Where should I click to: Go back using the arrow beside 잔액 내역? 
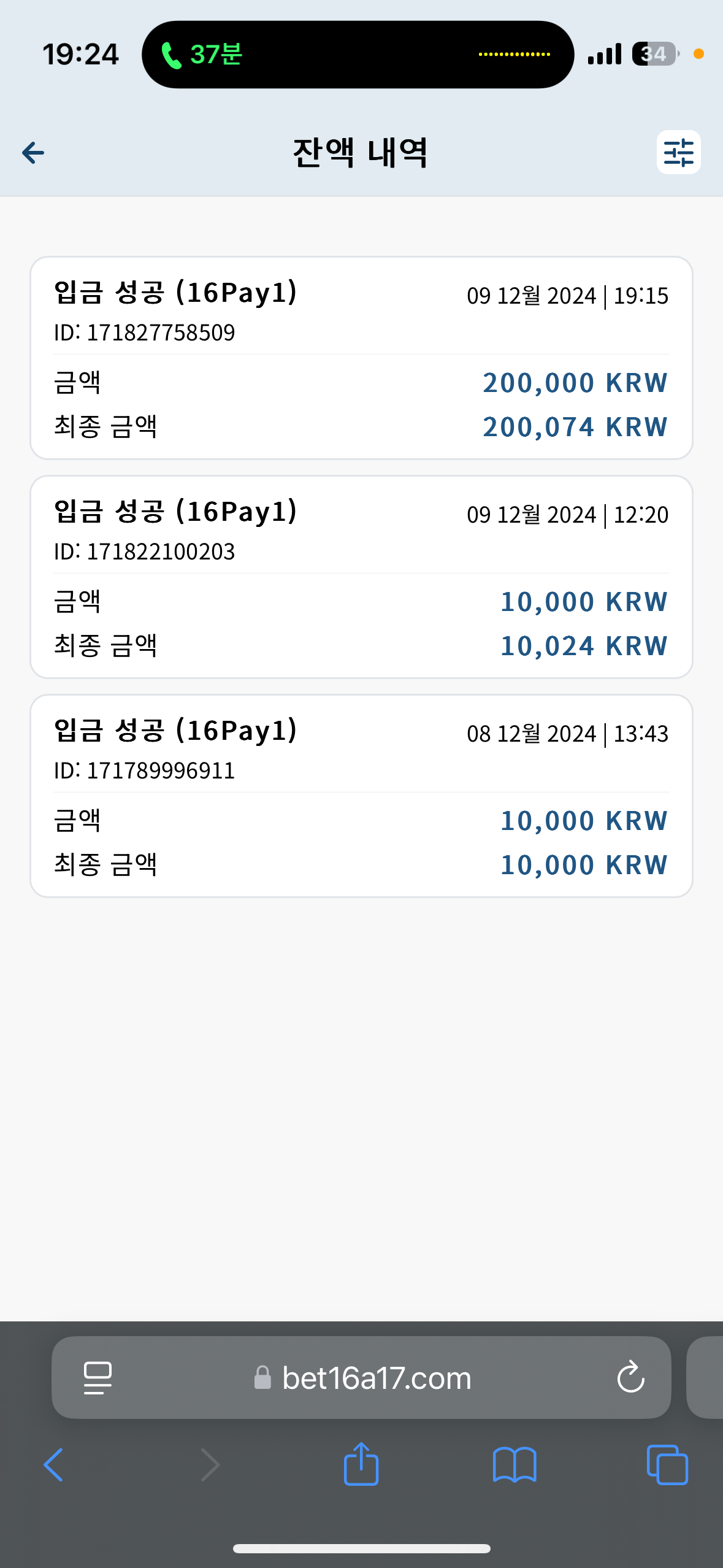tap(33, 153)
